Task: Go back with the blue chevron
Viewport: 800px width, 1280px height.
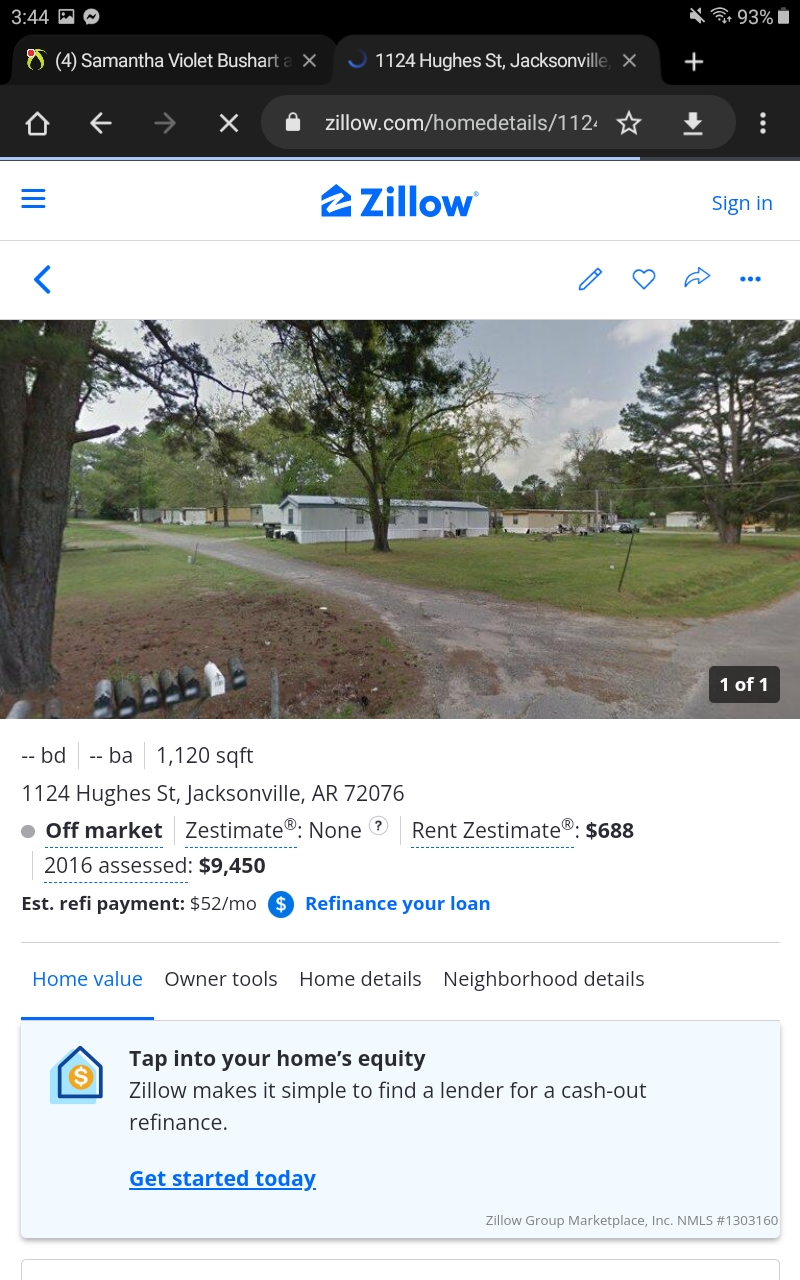Action: point(42,279)
